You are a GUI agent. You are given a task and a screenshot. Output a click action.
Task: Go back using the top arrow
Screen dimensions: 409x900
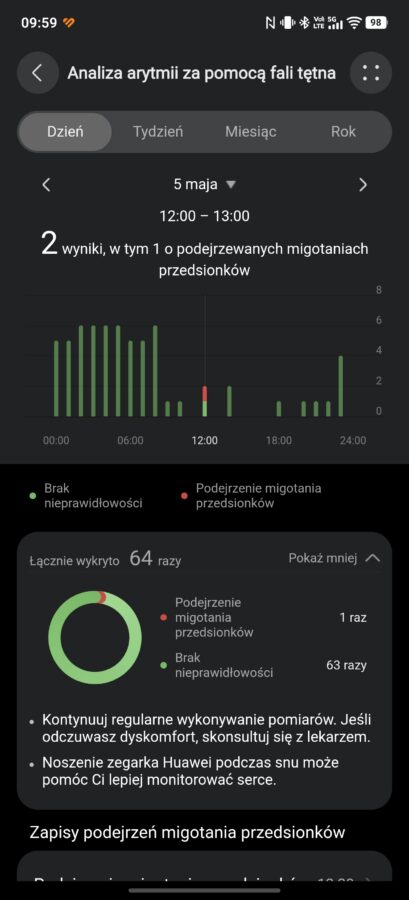click(x=38, y=73)
